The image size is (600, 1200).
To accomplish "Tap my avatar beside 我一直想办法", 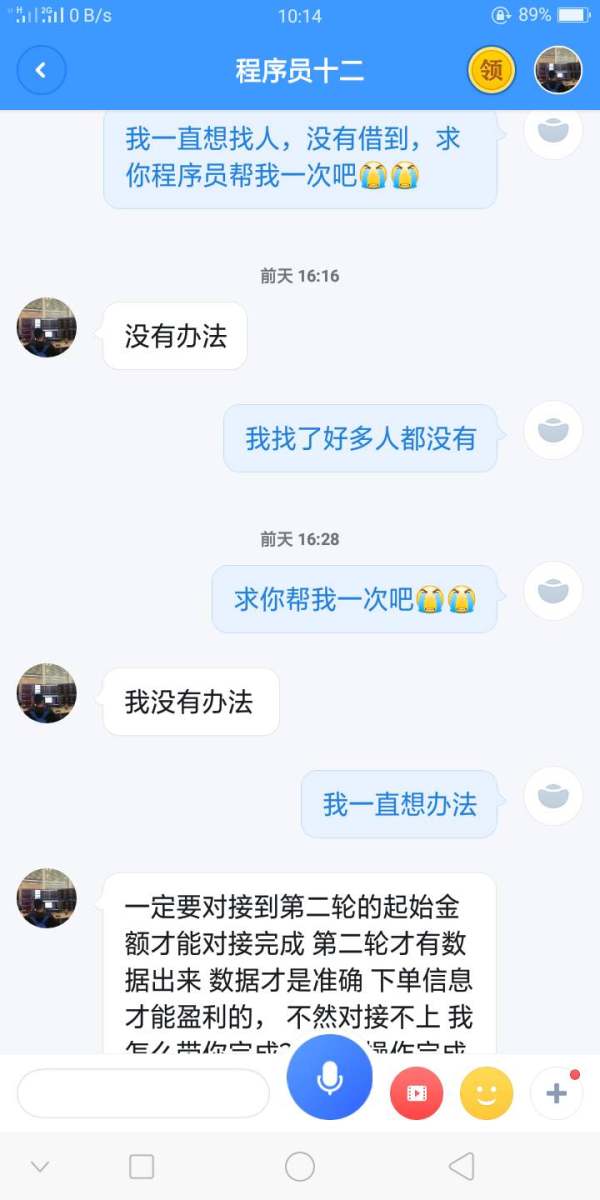I will pyautogui.click(x=554, y=796).
